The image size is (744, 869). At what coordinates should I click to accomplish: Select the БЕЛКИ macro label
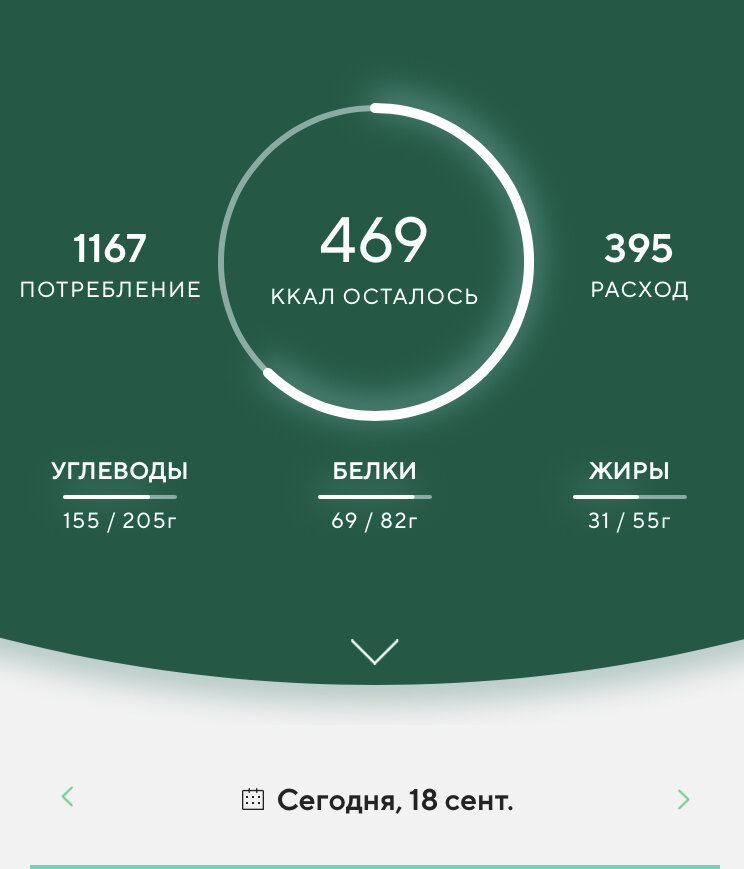(x=374, y=470)
